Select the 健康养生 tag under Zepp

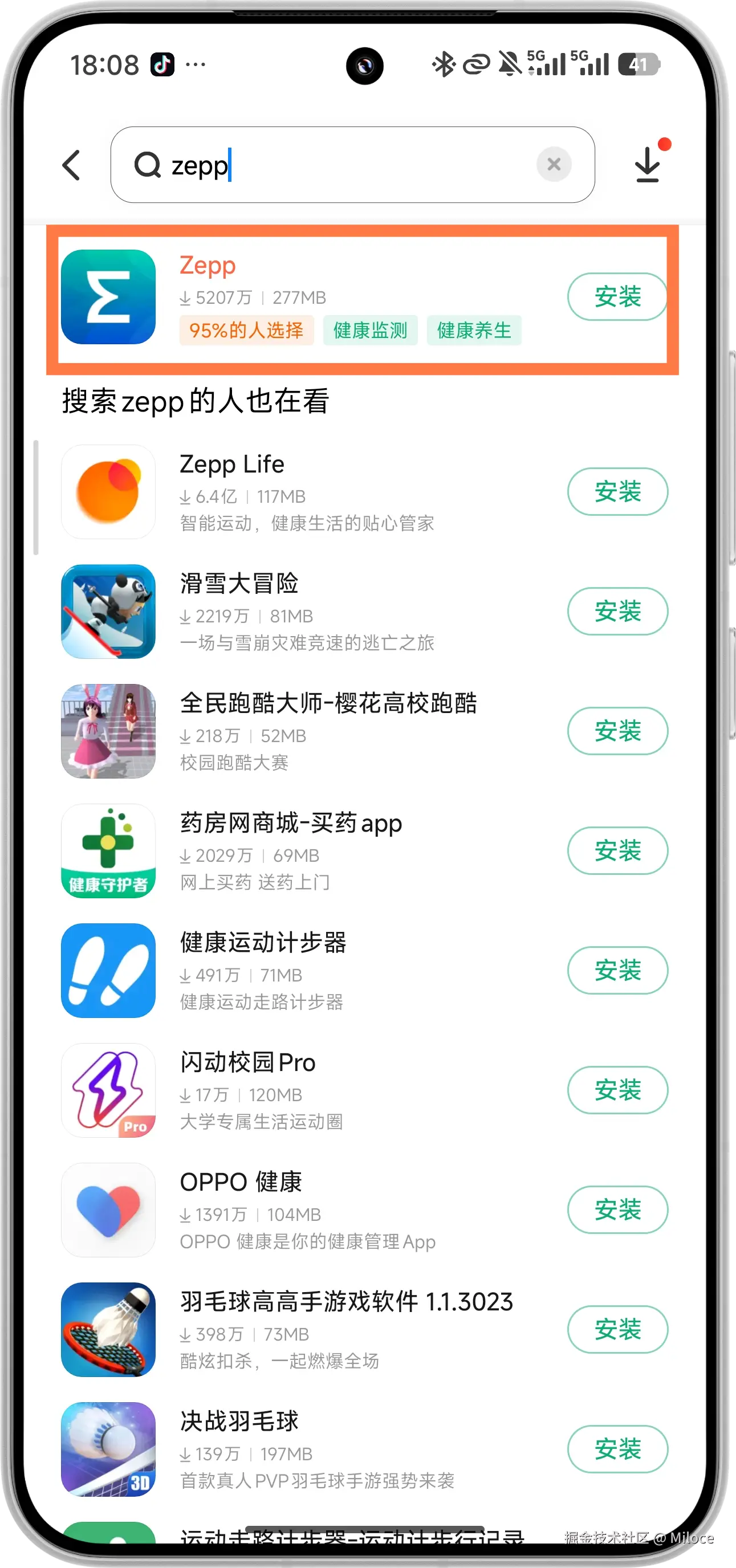[x=474, y=331]
